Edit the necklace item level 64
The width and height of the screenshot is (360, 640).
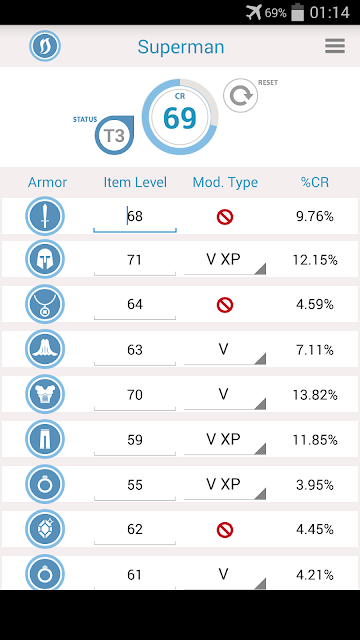[135, 304]
